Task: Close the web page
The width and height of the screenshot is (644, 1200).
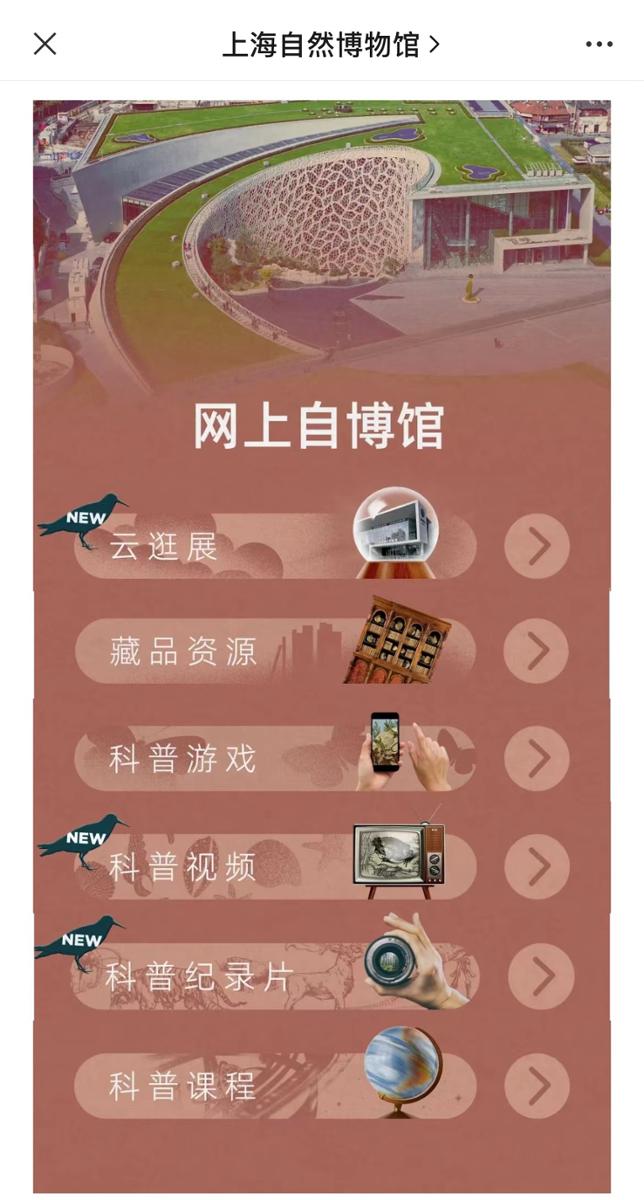Action: point(45,44)
